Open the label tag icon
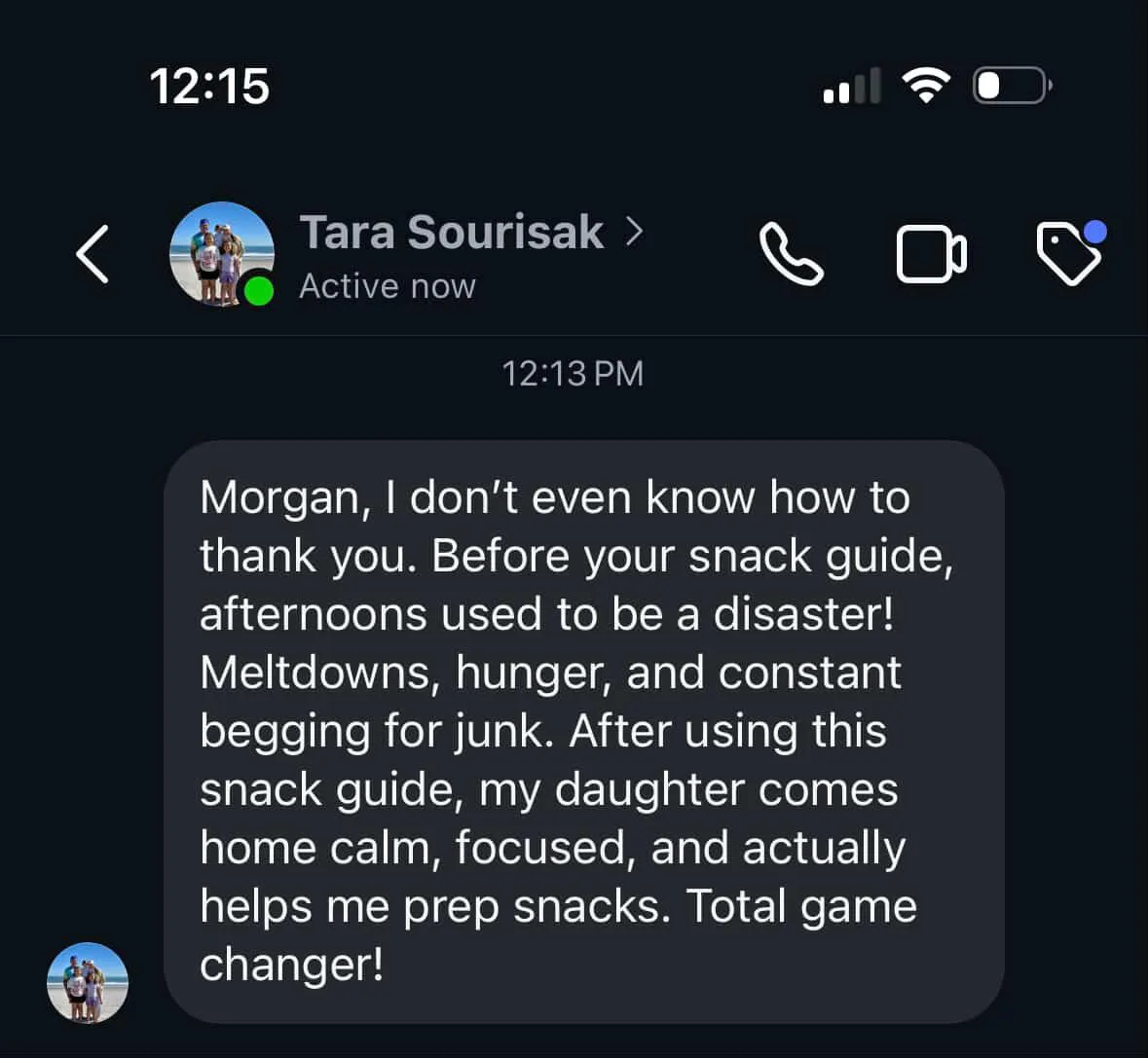1148x1058 pixels. click(x=1069, y=254)
